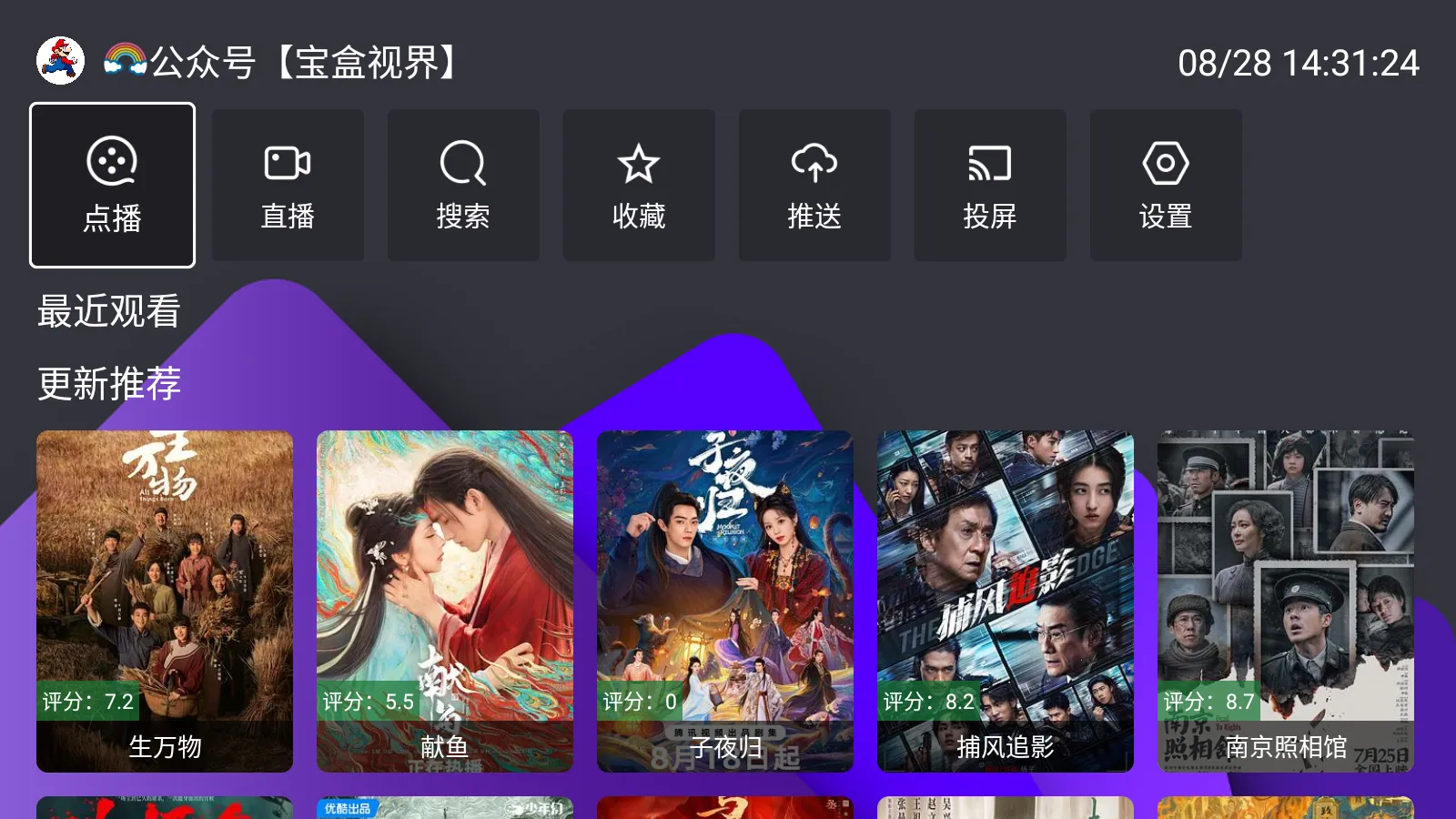Open the 献鱼 drama card
Image resolution: width=1456 pixels, height=819 pixels.
click(445, 601)
